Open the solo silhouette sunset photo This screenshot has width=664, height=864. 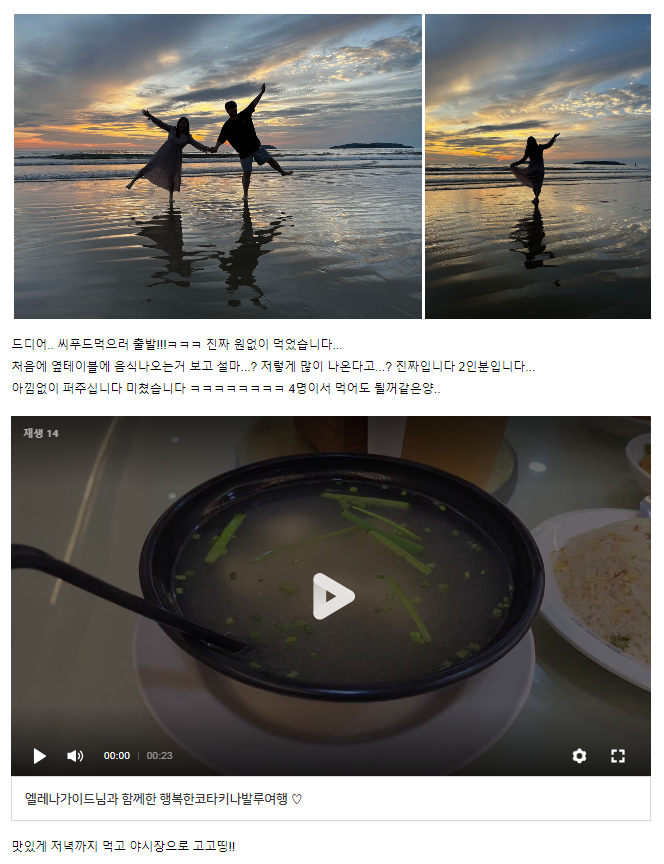coord(538,166)
